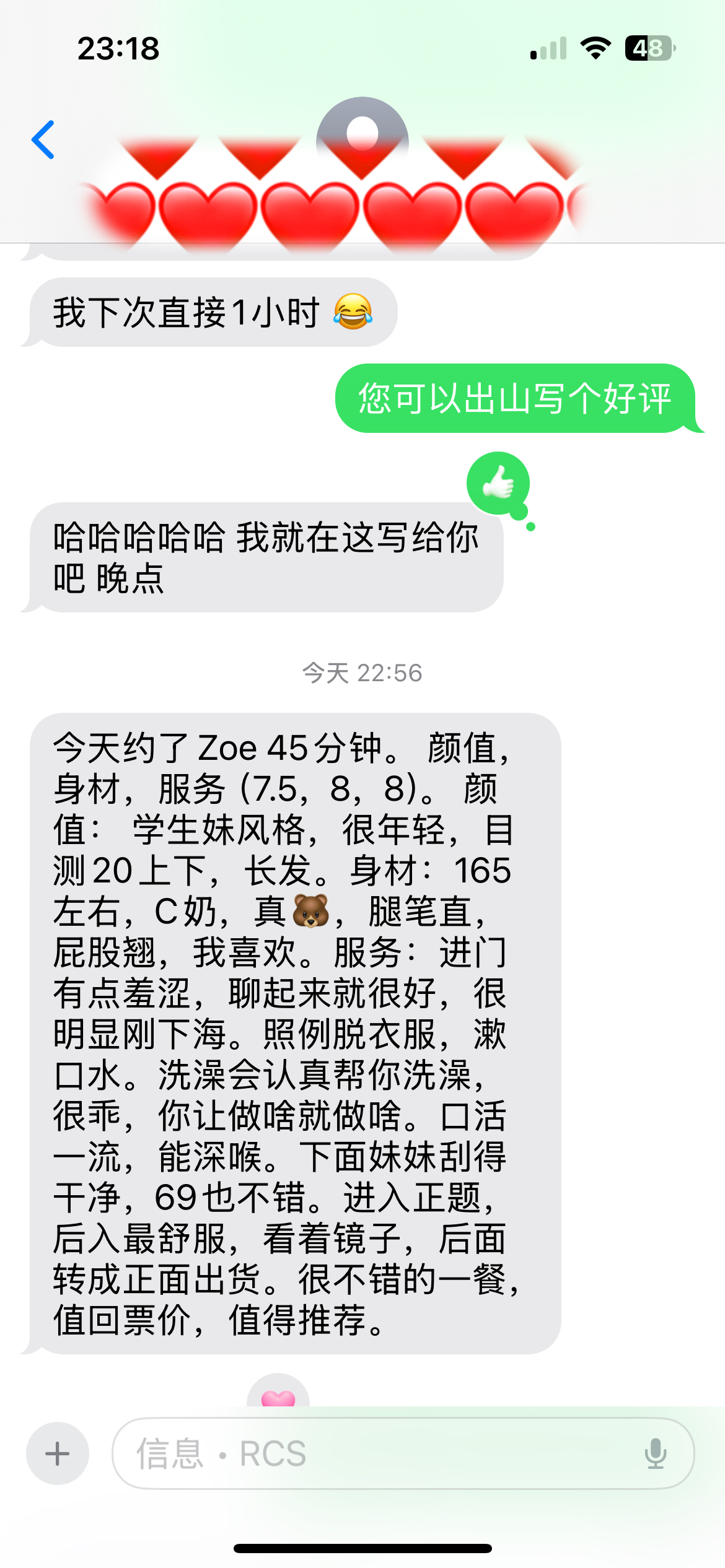The image size is (725, 1568).
Task: Start voice dictation with the microphone
Action: click(655, 1453)
